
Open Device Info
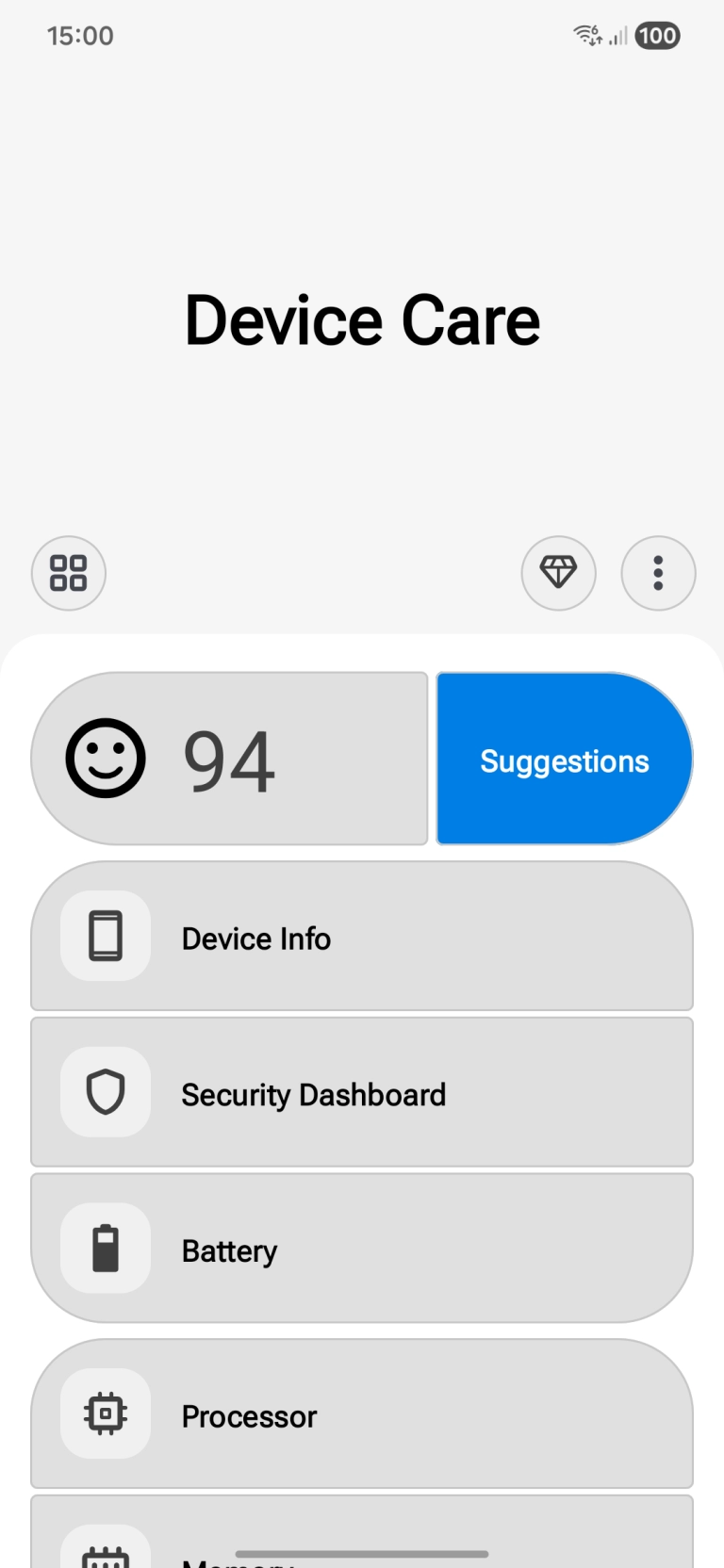pyautogui.click(x=362, y=938)
